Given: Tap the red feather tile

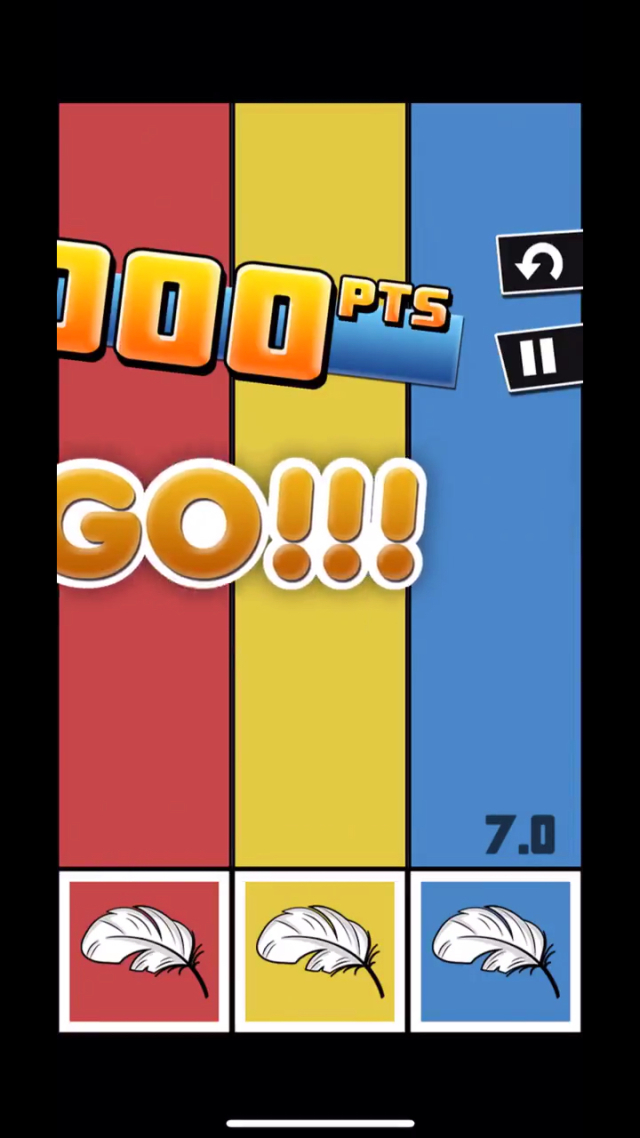Looking at the screenshot, I should coord(144,951).
